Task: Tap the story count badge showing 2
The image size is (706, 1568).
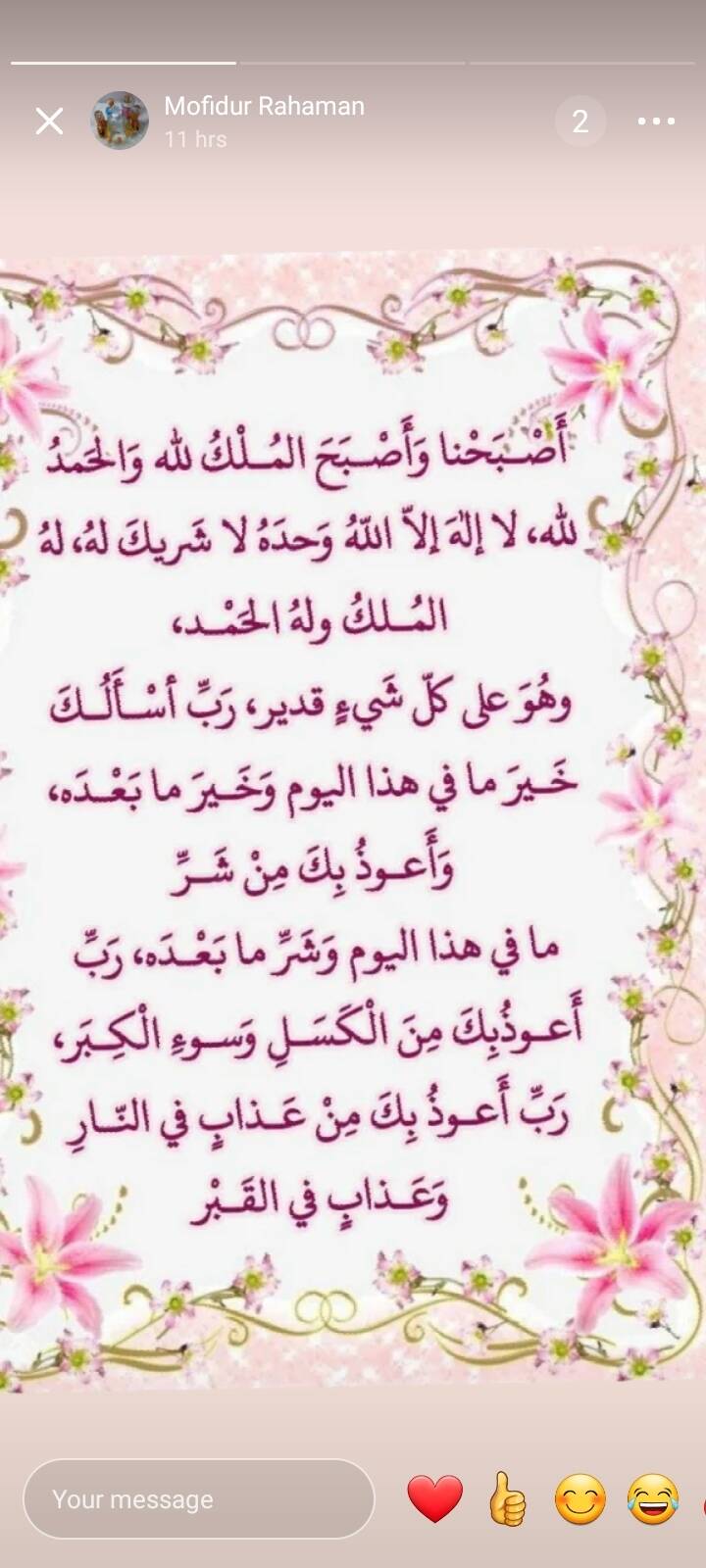Action: [x=580, y=122]
